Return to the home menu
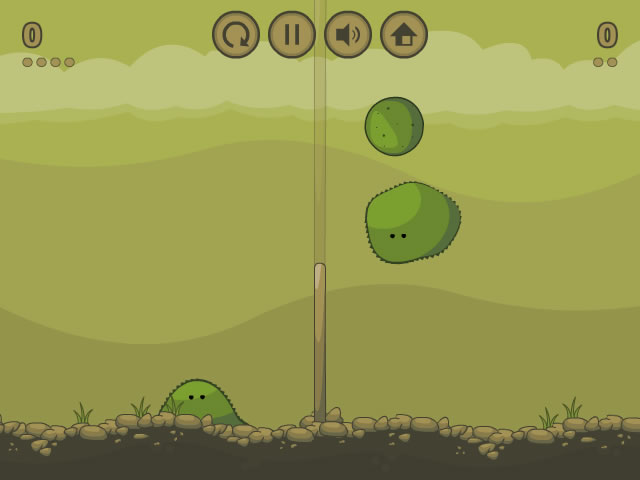 coord(404,35)
